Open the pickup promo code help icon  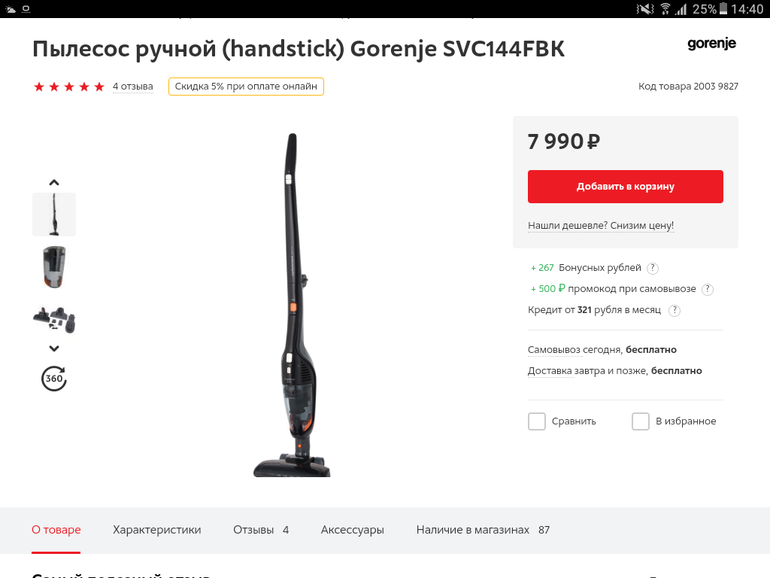[x=707, y=289]
